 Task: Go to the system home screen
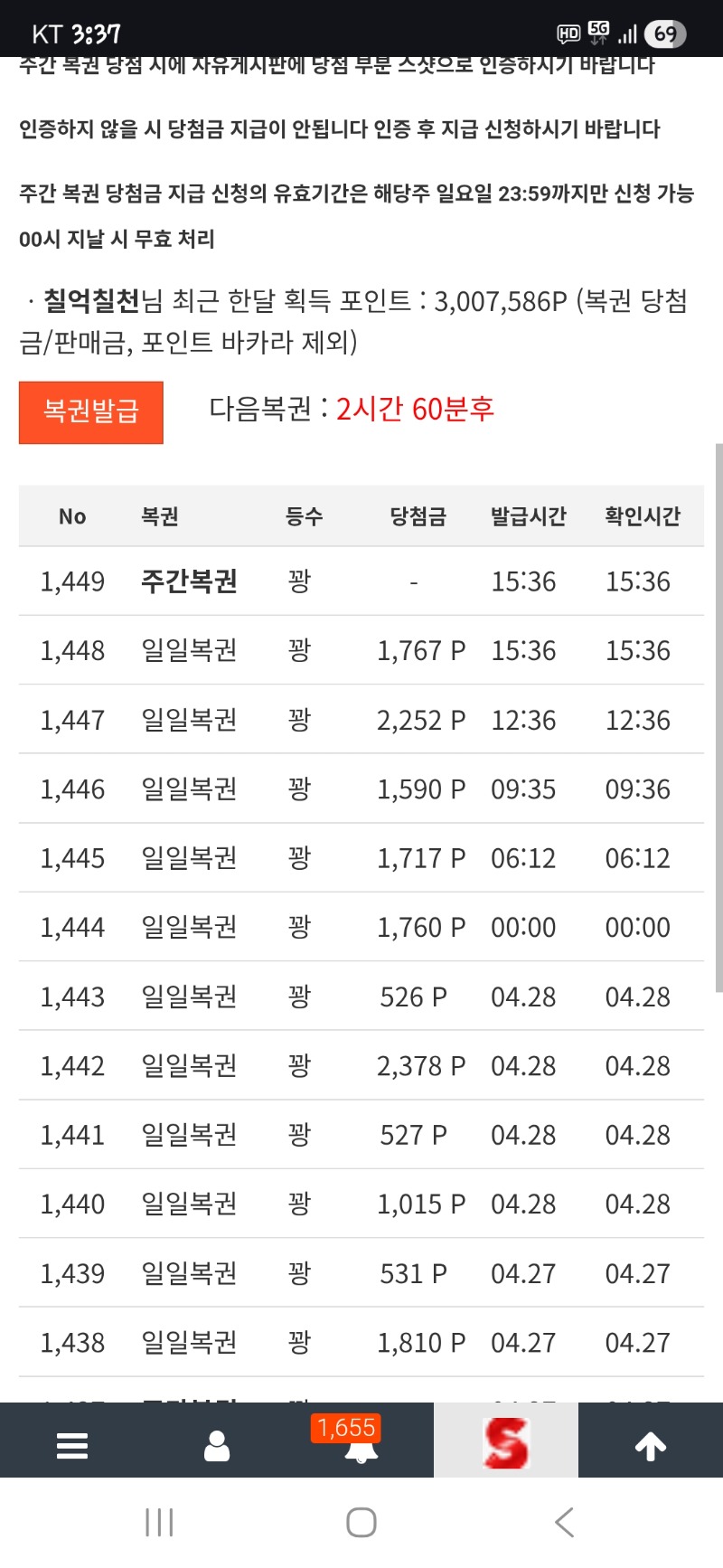361,1523
